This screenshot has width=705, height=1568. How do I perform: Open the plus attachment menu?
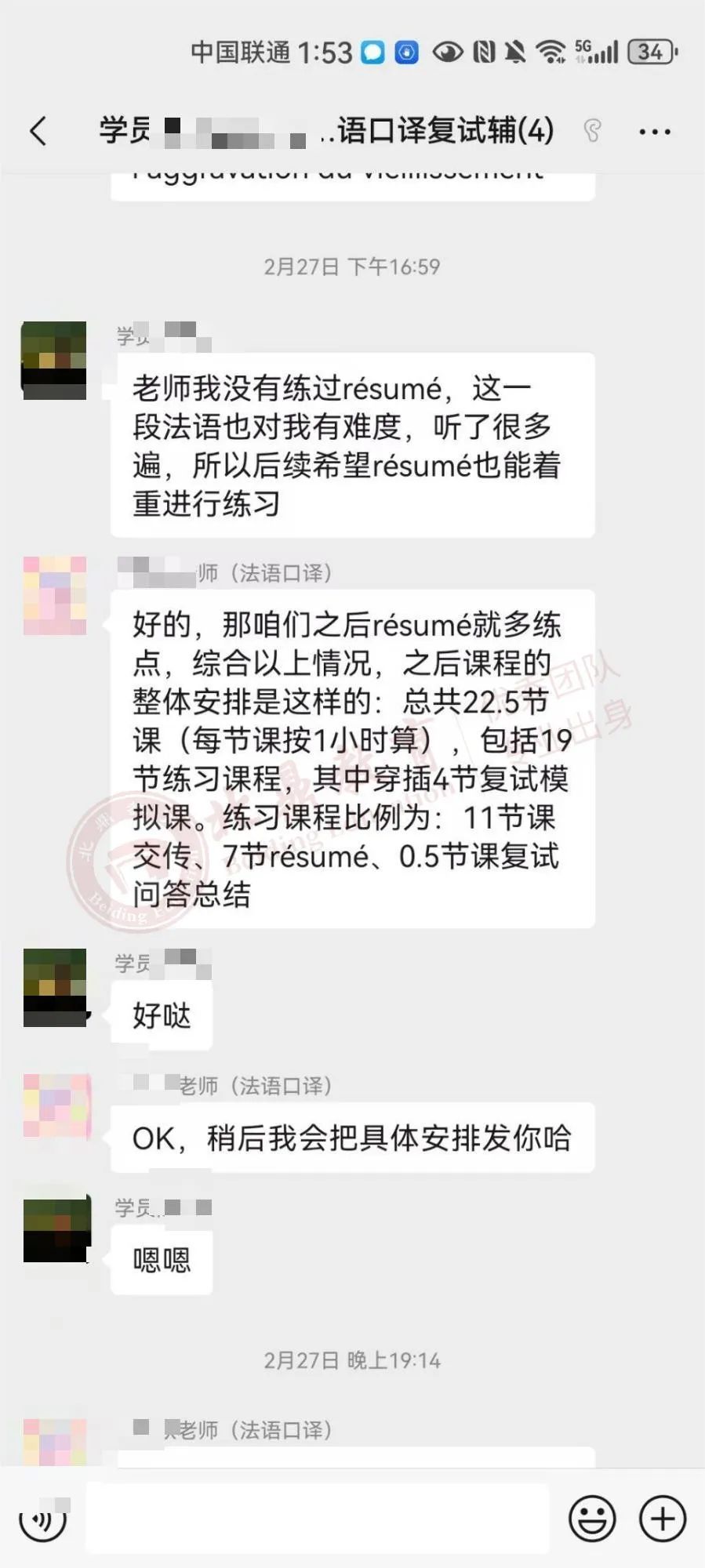tap(661, 1518)
